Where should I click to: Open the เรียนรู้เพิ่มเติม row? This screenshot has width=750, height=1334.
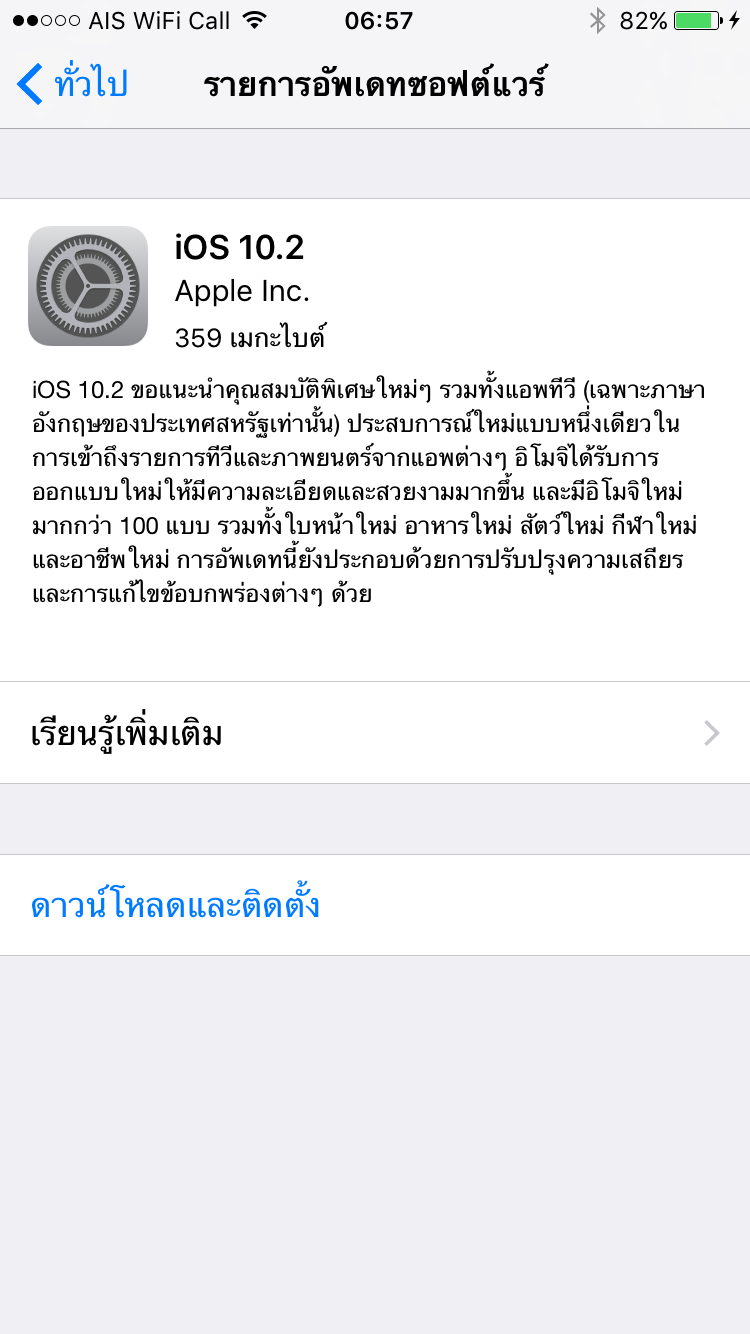(375, 733)
